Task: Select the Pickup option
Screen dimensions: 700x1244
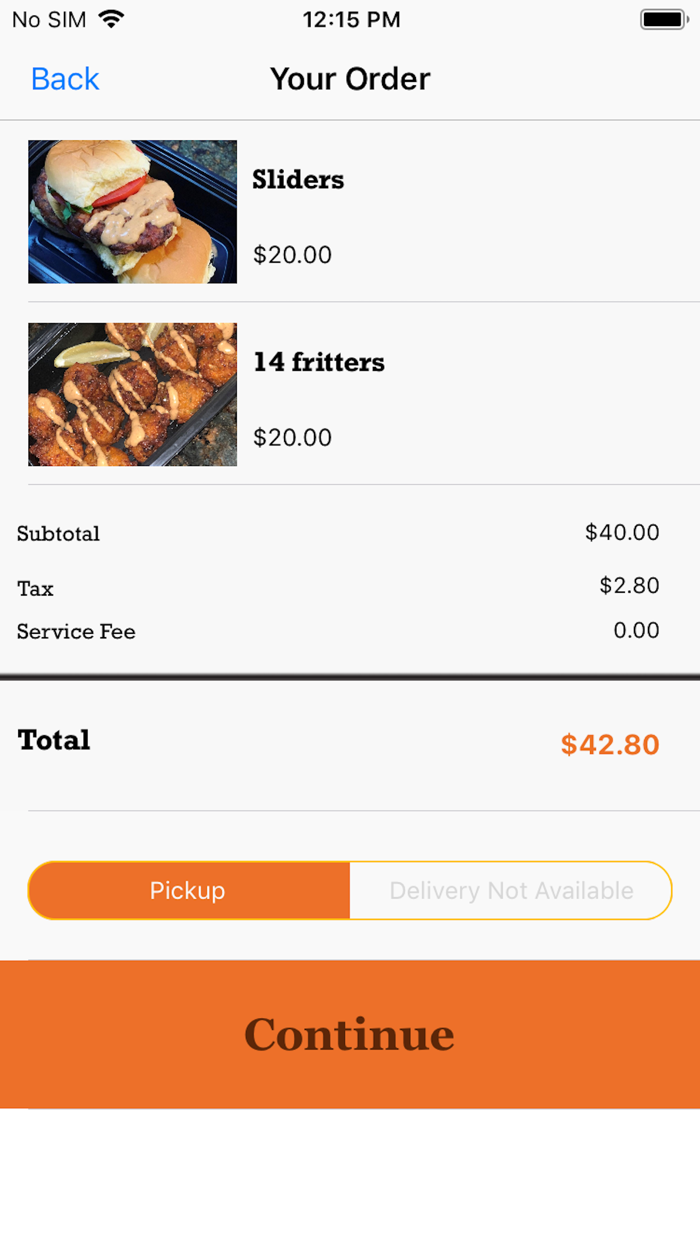Action: point(188,890)
